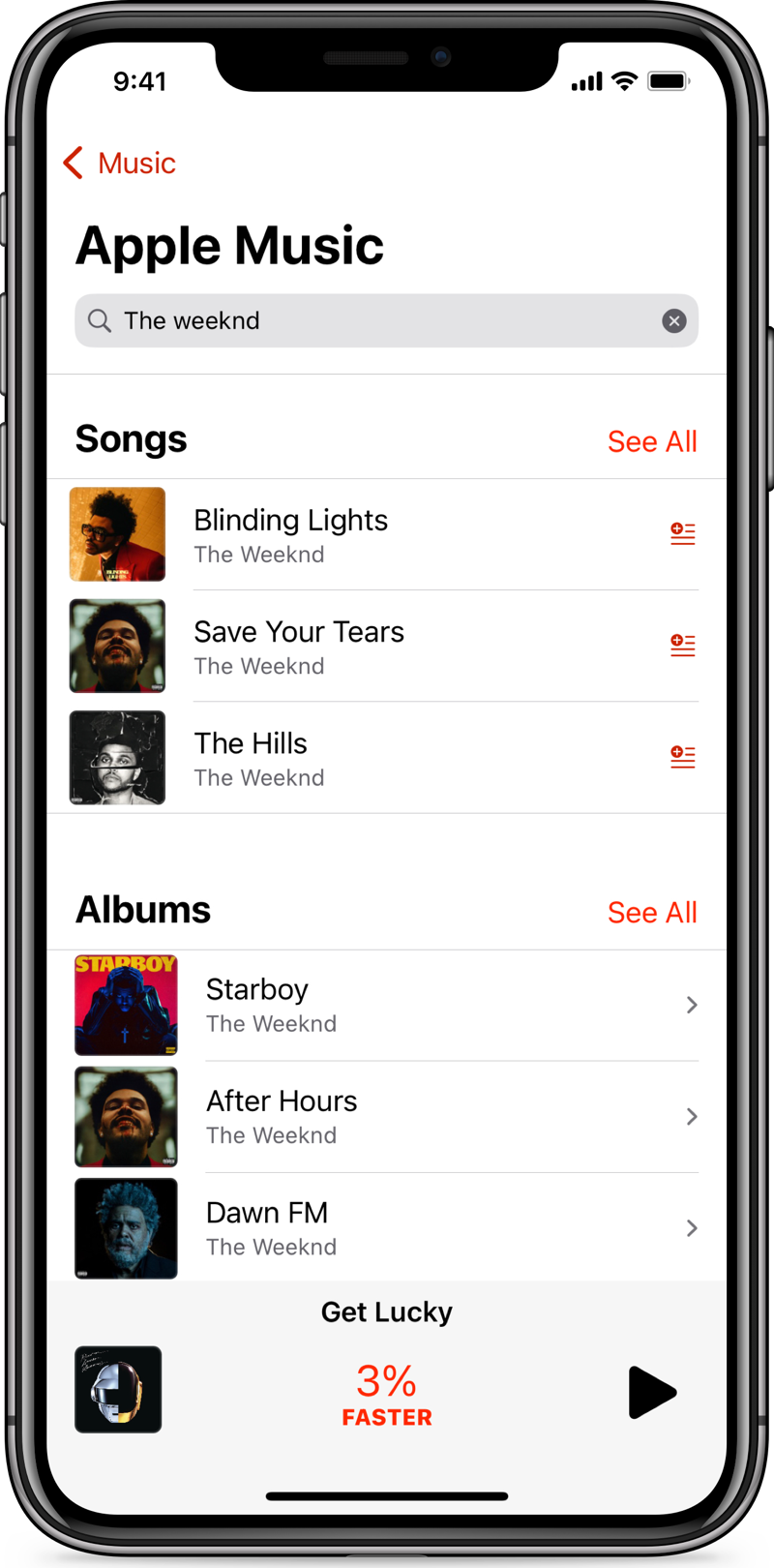The height and width of the screenshot is (1568, 774).
Task: Tap the 3% faster speed readout
Action: 386,1394
